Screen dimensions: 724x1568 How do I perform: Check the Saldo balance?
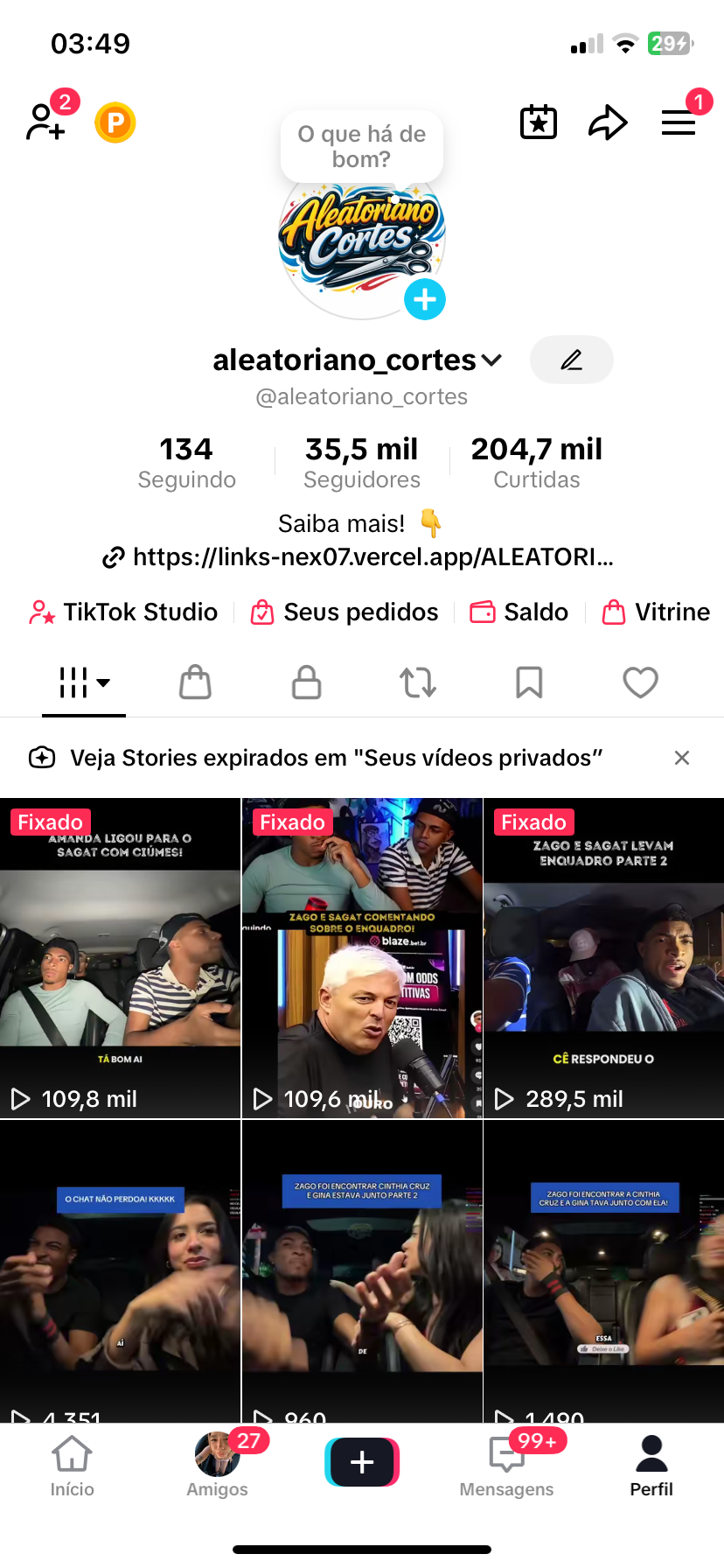pos(519,612)
